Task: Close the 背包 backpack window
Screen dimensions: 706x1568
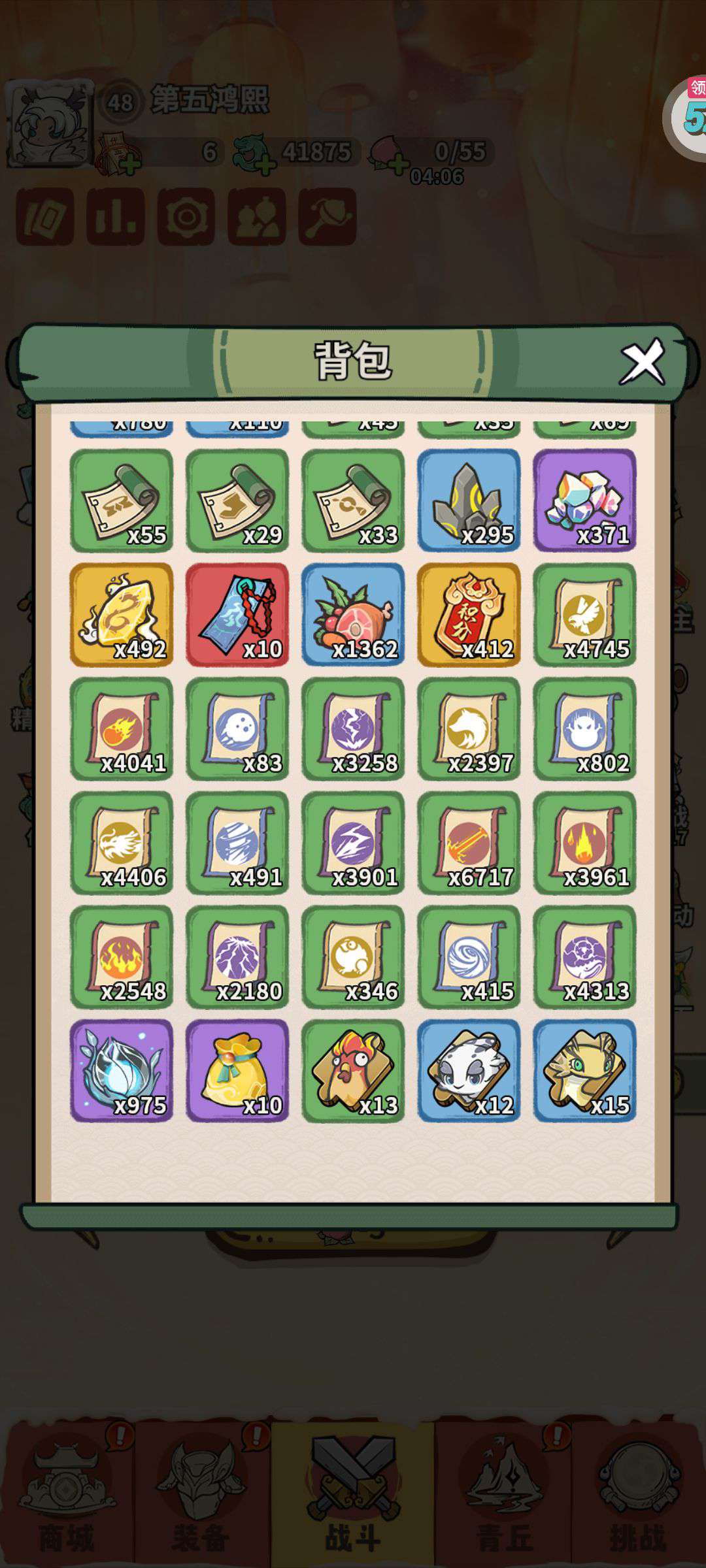Action: pyautogui.click(x=643, y=361)
